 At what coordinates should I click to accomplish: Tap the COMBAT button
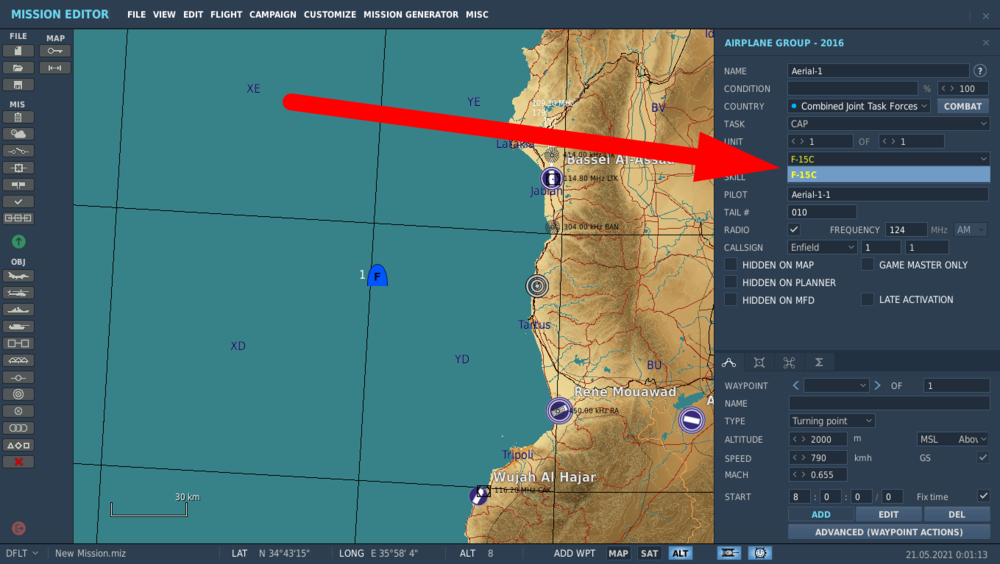[x=963, y=106]
